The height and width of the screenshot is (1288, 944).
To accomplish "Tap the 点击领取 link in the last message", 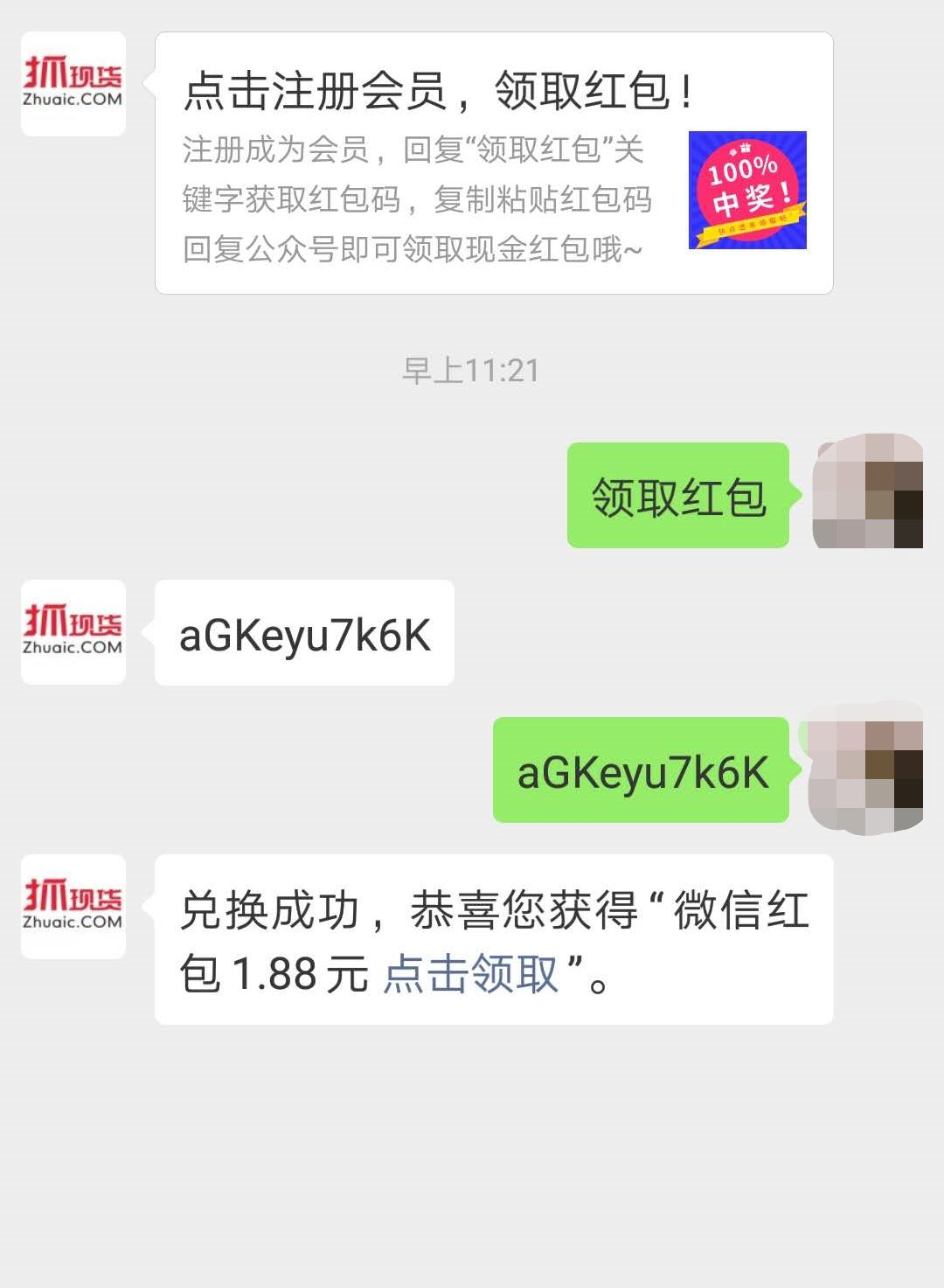I will [470, 973].
